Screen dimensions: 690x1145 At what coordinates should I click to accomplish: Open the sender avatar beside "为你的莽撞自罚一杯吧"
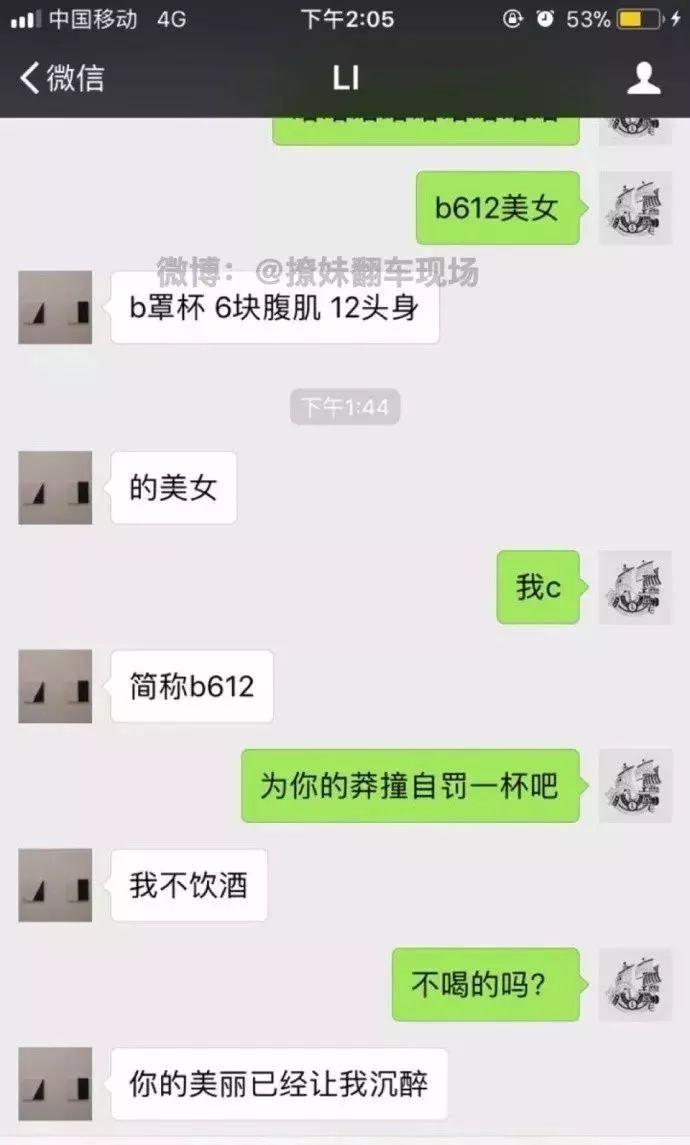635,785
